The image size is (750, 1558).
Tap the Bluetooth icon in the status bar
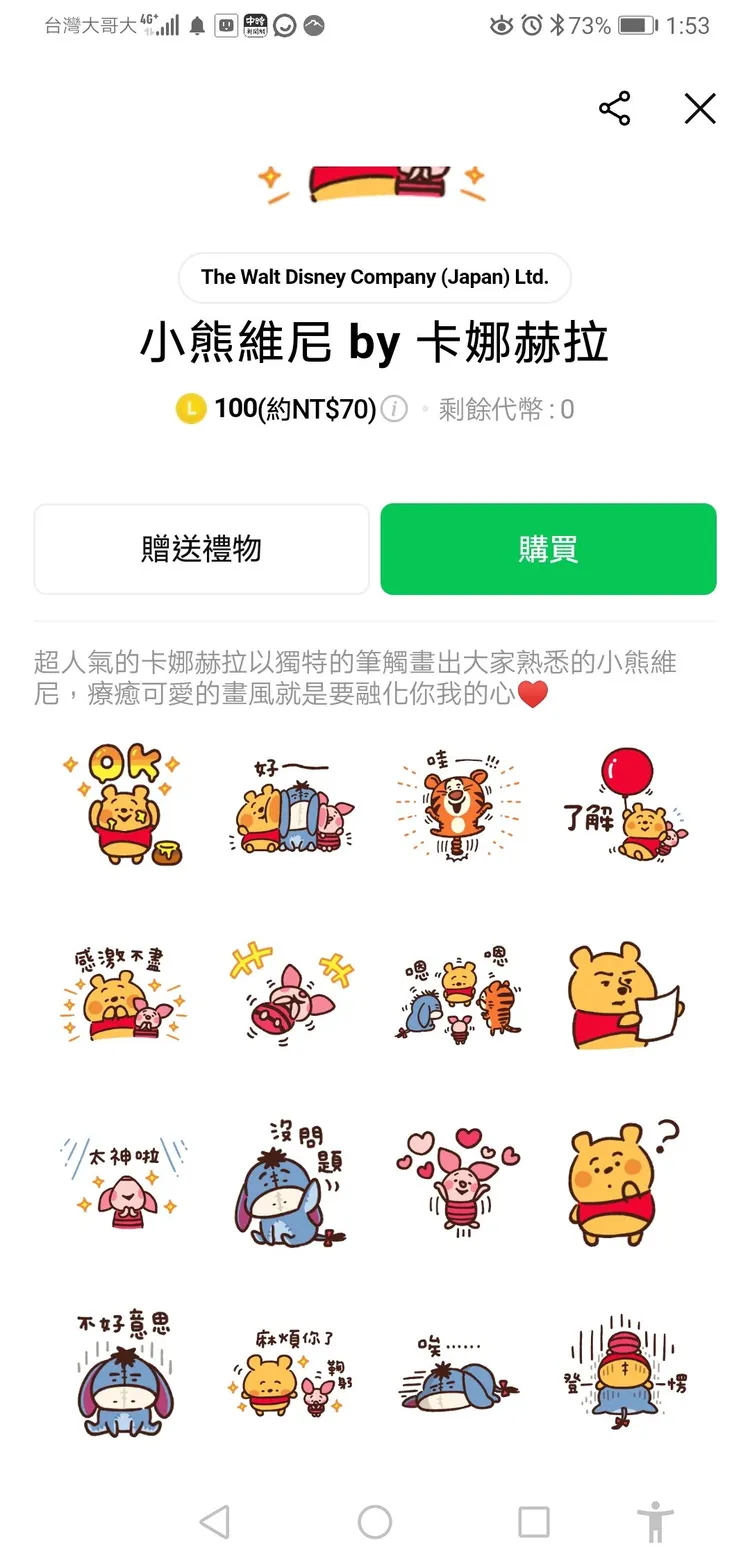(x=557, y=27)
